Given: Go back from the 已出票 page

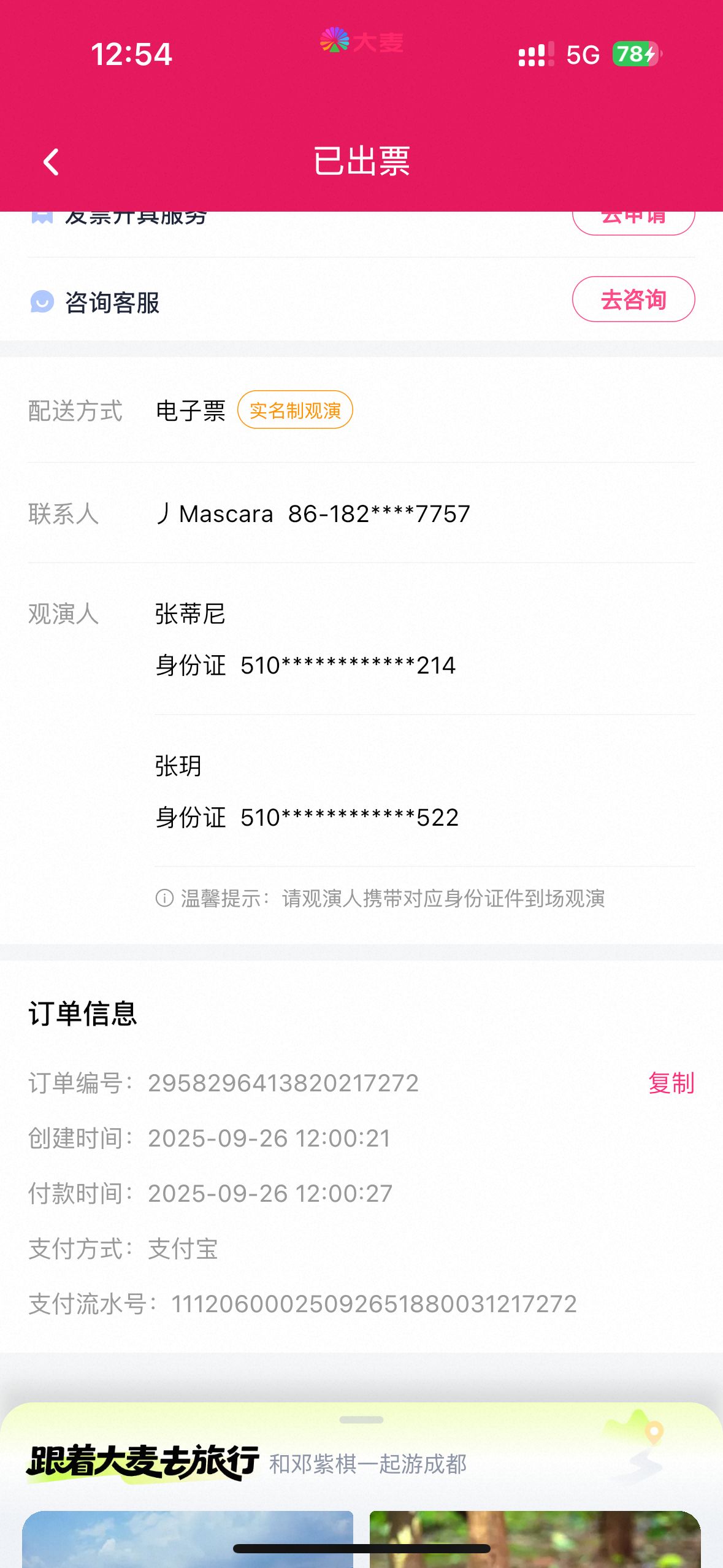Looking at the screenshot, I should point(52,162).
